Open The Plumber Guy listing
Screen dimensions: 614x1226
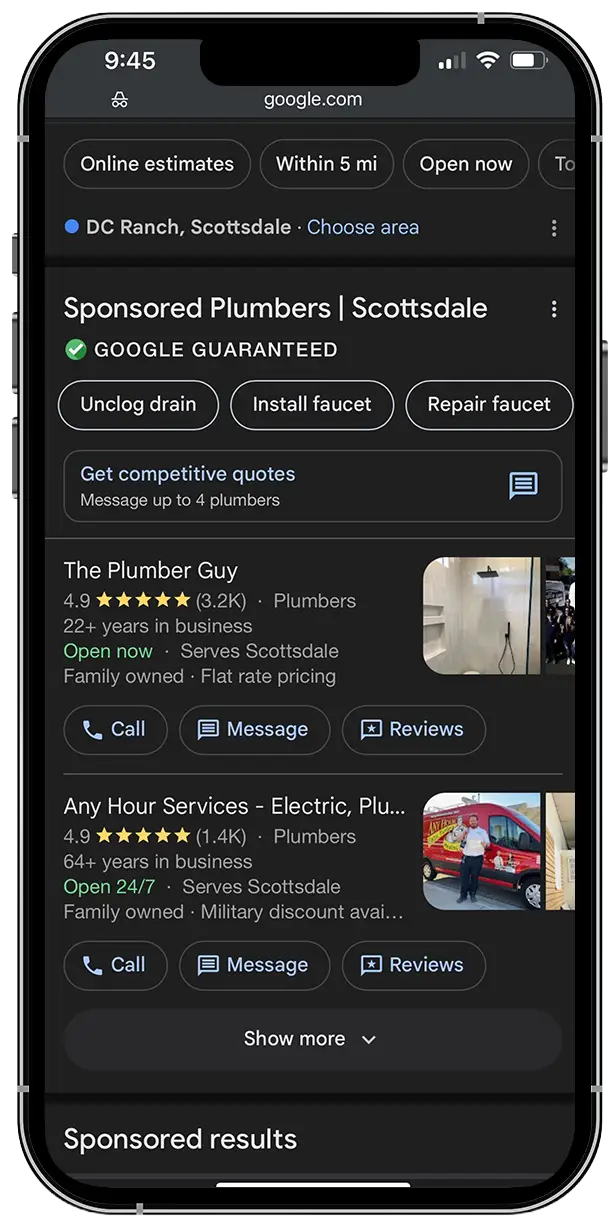tap(151, 571)
